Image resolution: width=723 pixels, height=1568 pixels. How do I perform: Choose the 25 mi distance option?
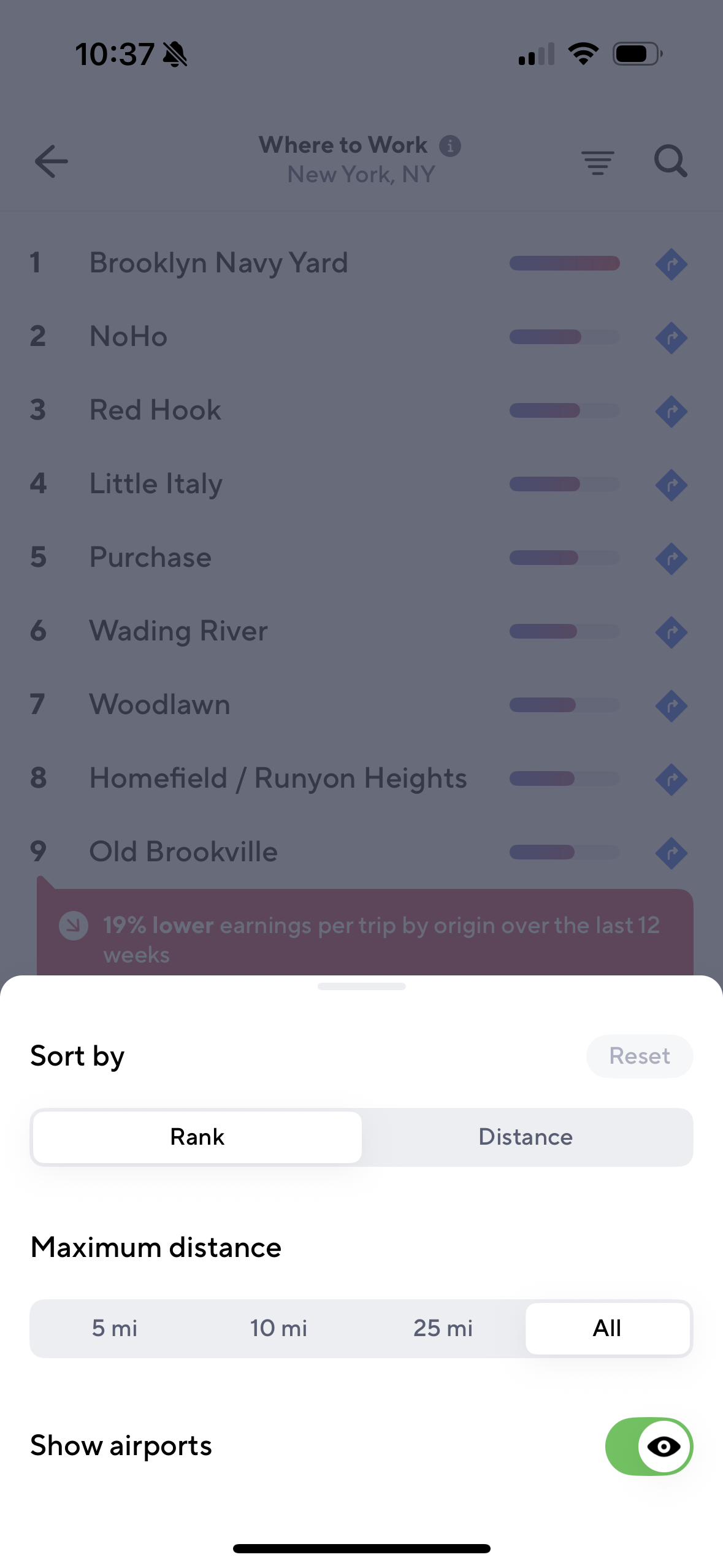(443, 1328)
